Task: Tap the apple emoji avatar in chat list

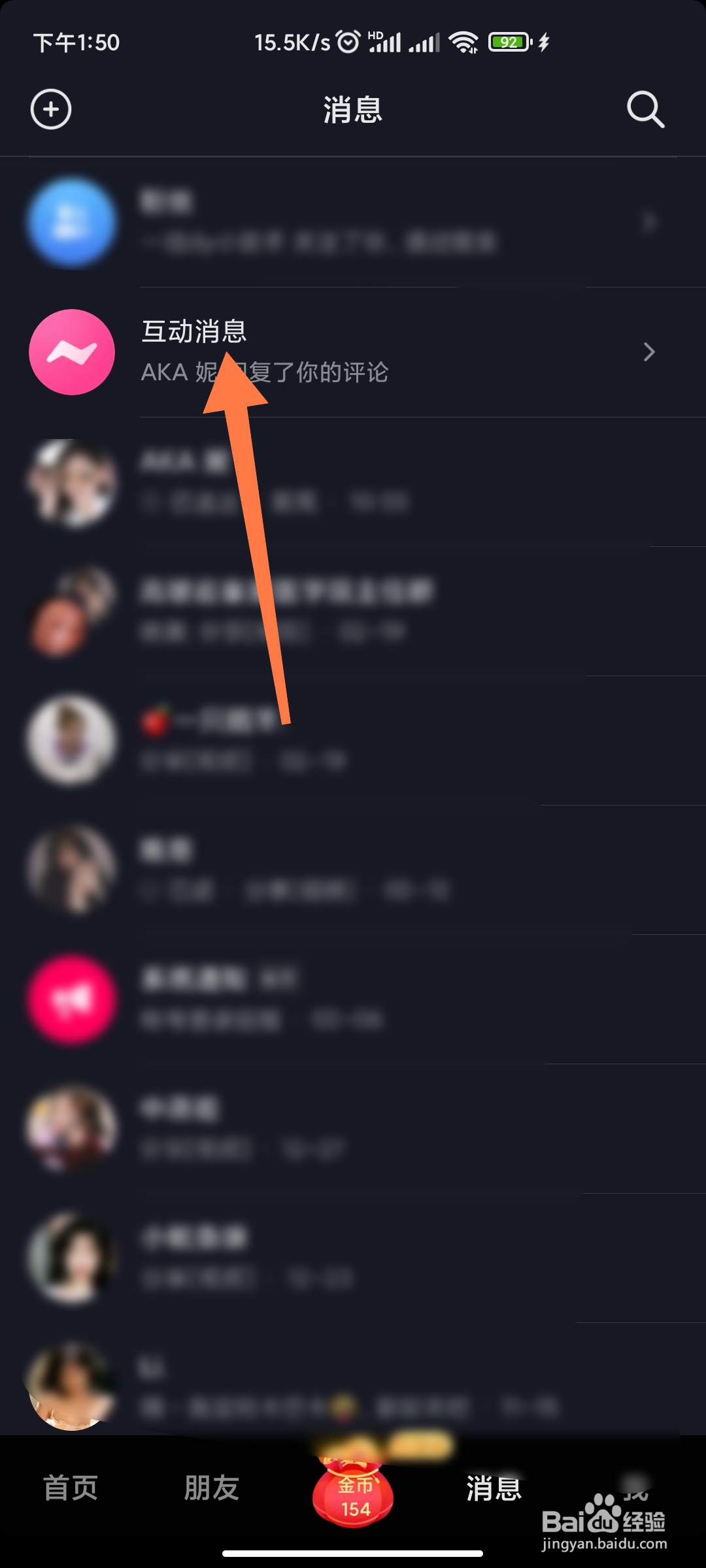Action: (72, 742)
